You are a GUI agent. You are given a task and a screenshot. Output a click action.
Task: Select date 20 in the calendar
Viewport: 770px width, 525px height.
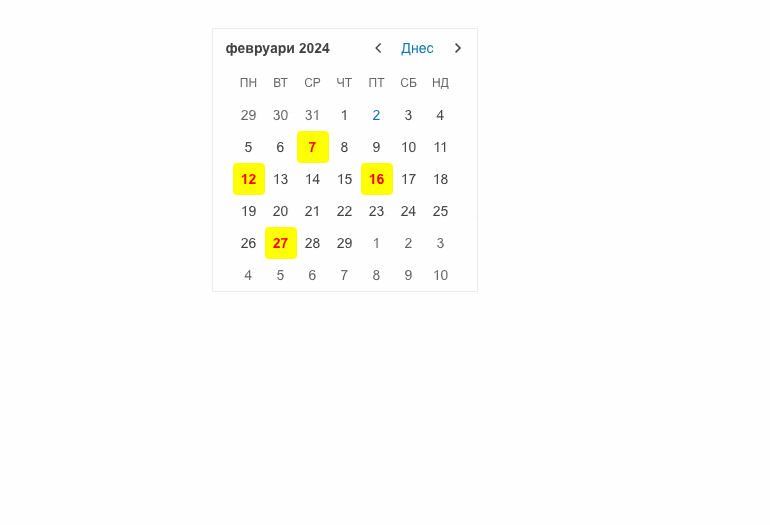(x=281, y=211)
